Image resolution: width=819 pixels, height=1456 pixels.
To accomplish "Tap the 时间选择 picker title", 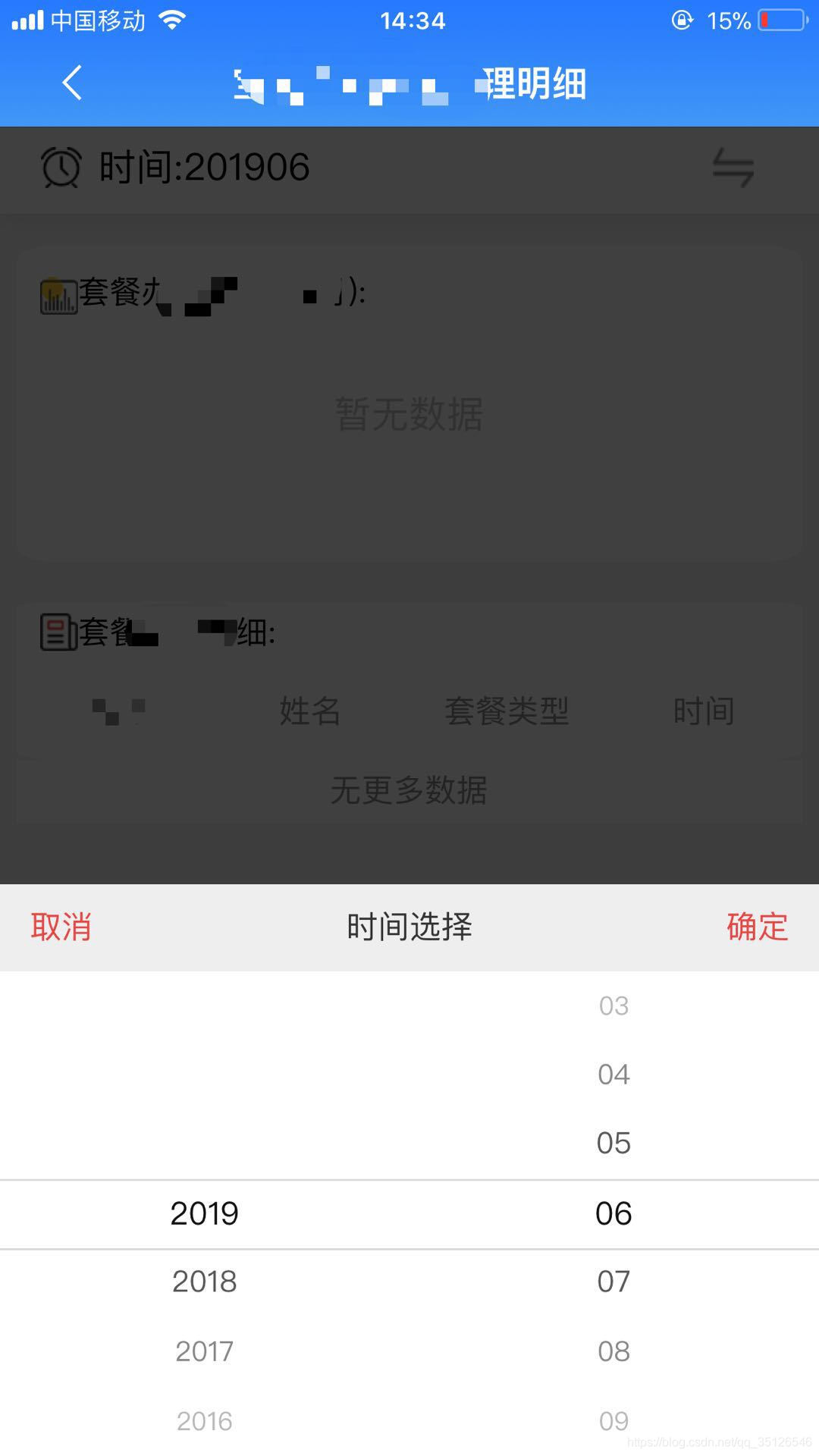I will 409,927.
